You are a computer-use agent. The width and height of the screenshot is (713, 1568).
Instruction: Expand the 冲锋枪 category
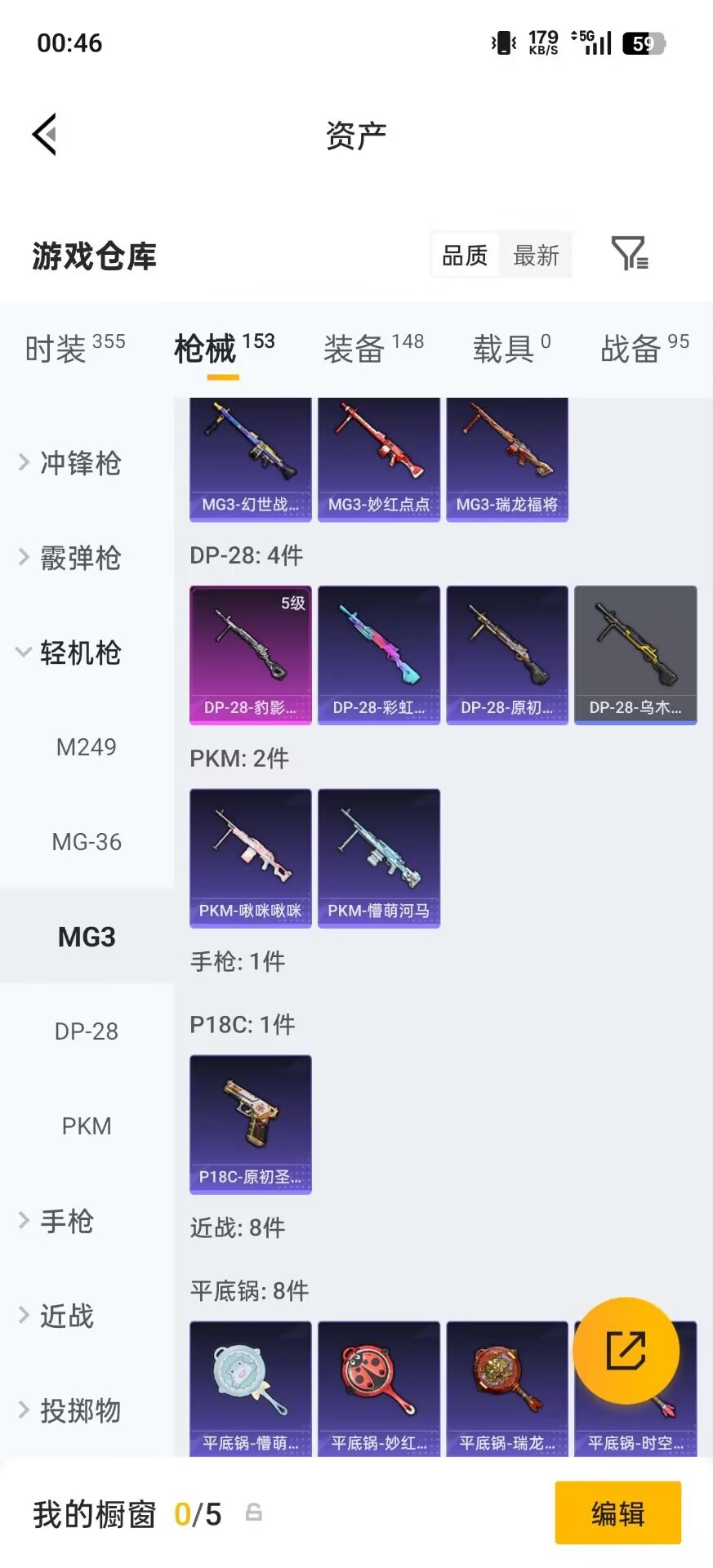point(80,463)
